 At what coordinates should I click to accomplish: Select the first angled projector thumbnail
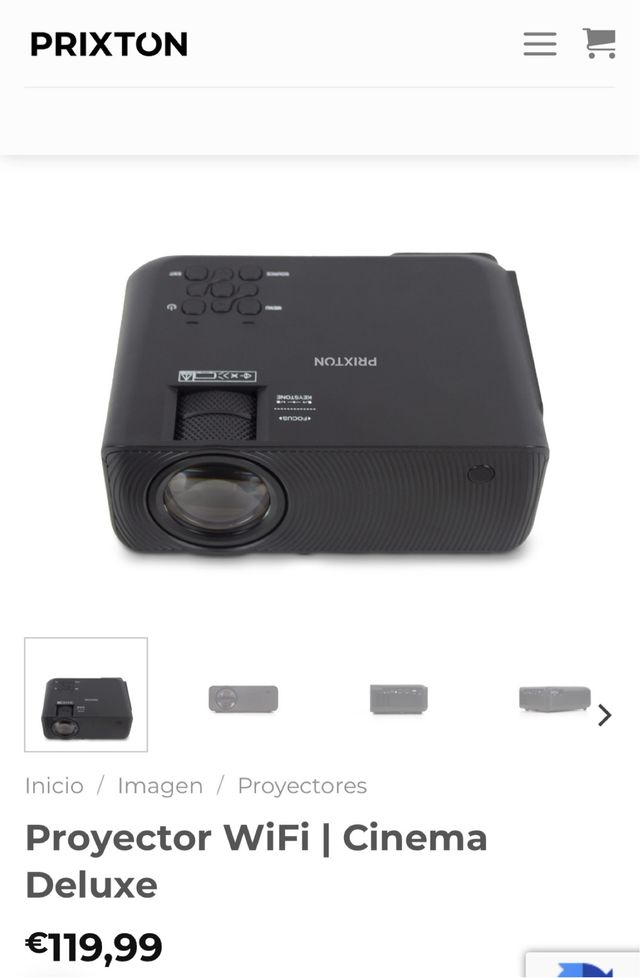(x=86, y=695)
